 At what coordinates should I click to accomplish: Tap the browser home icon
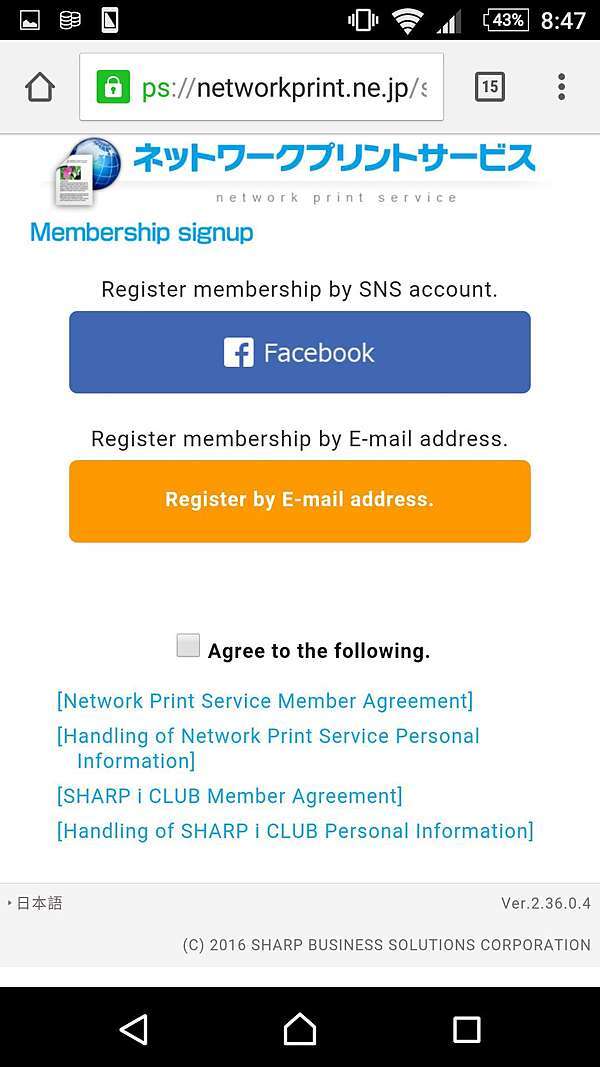pyautogui.click(x=39, y=87)
